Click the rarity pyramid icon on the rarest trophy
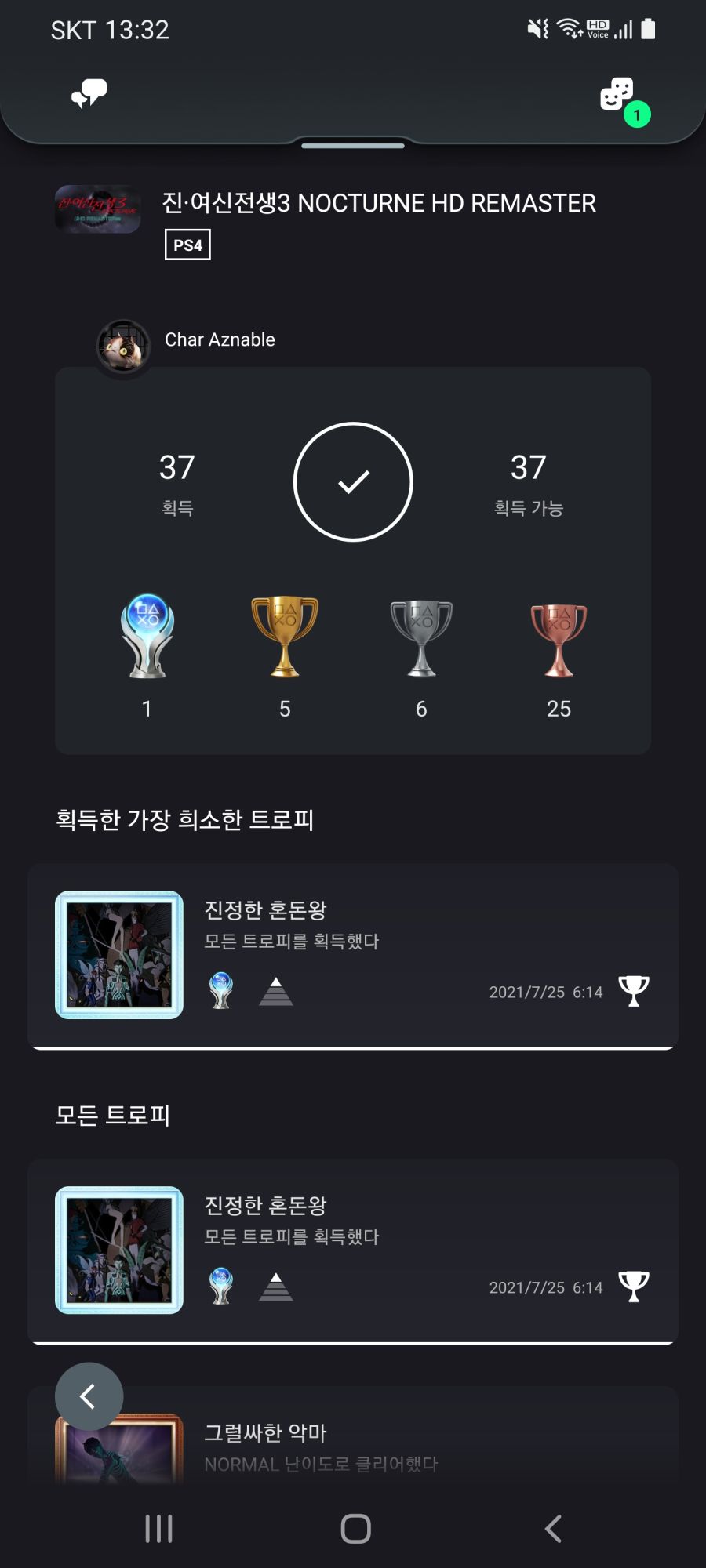The width and height of the screenshot is (706, 1568). click(276, 992)
